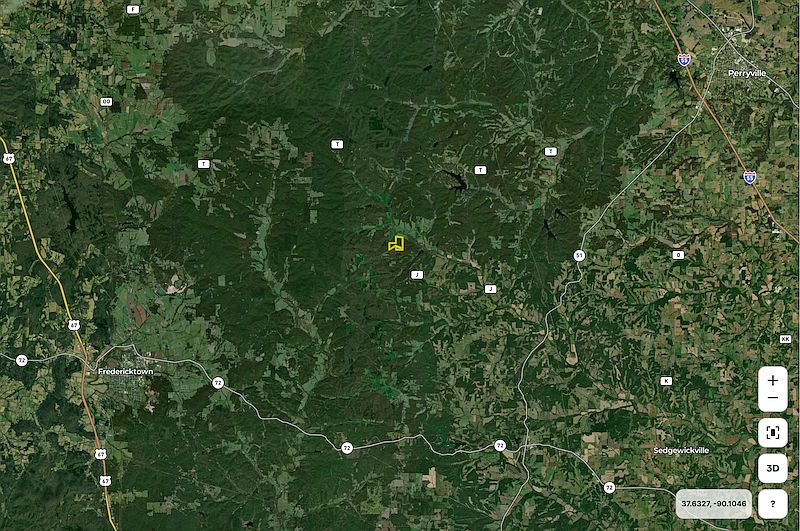Open the help question mark button
The image size is (800, 531).
(772, 503)
